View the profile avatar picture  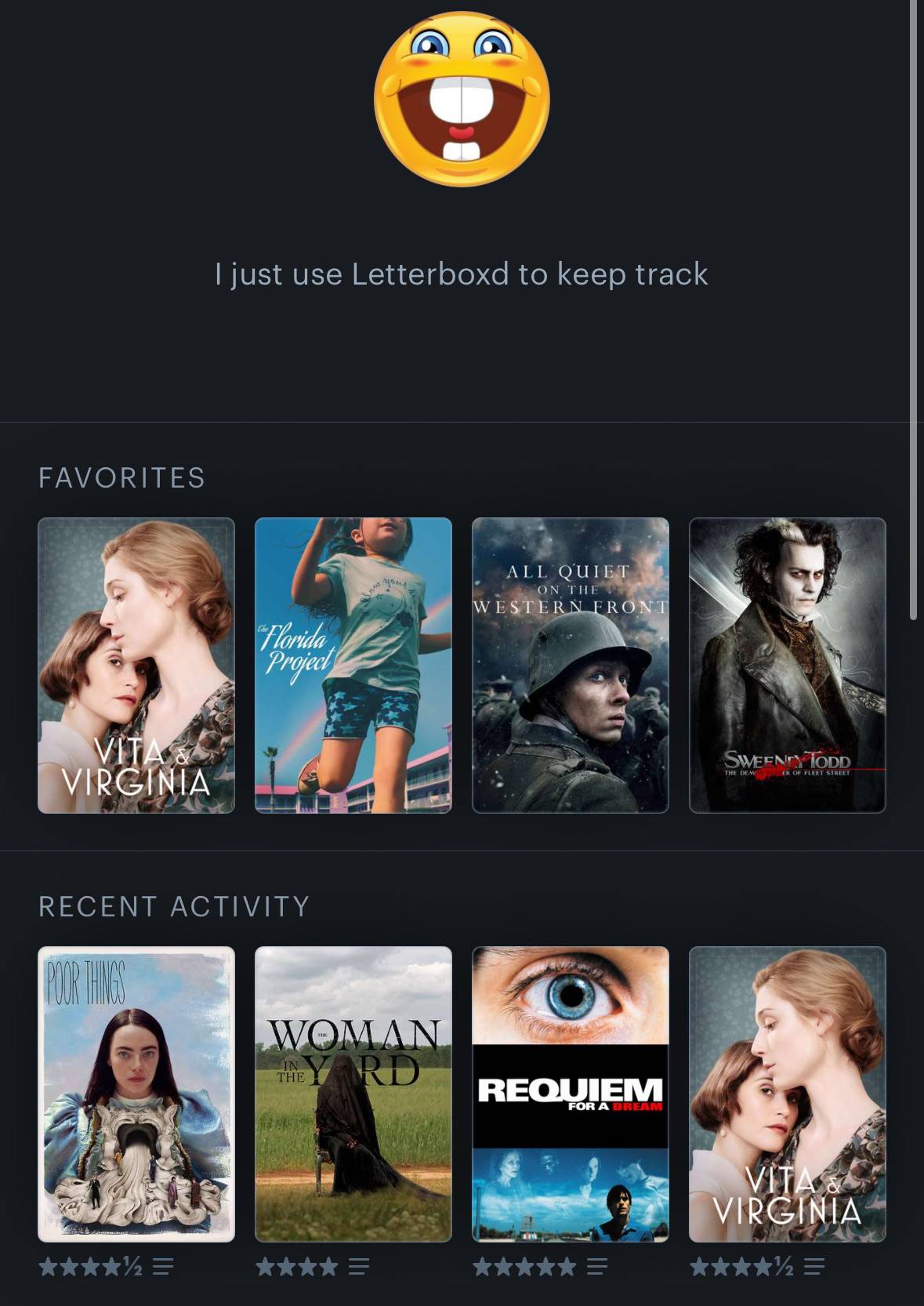tap(462, 99)
